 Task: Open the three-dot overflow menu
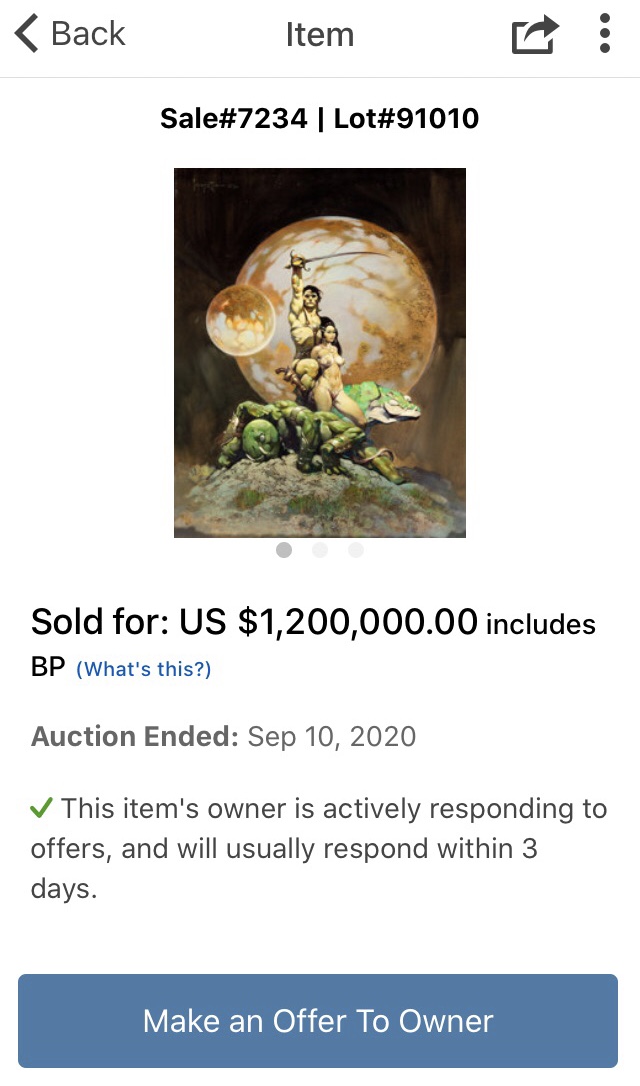(x=605, y=34)
